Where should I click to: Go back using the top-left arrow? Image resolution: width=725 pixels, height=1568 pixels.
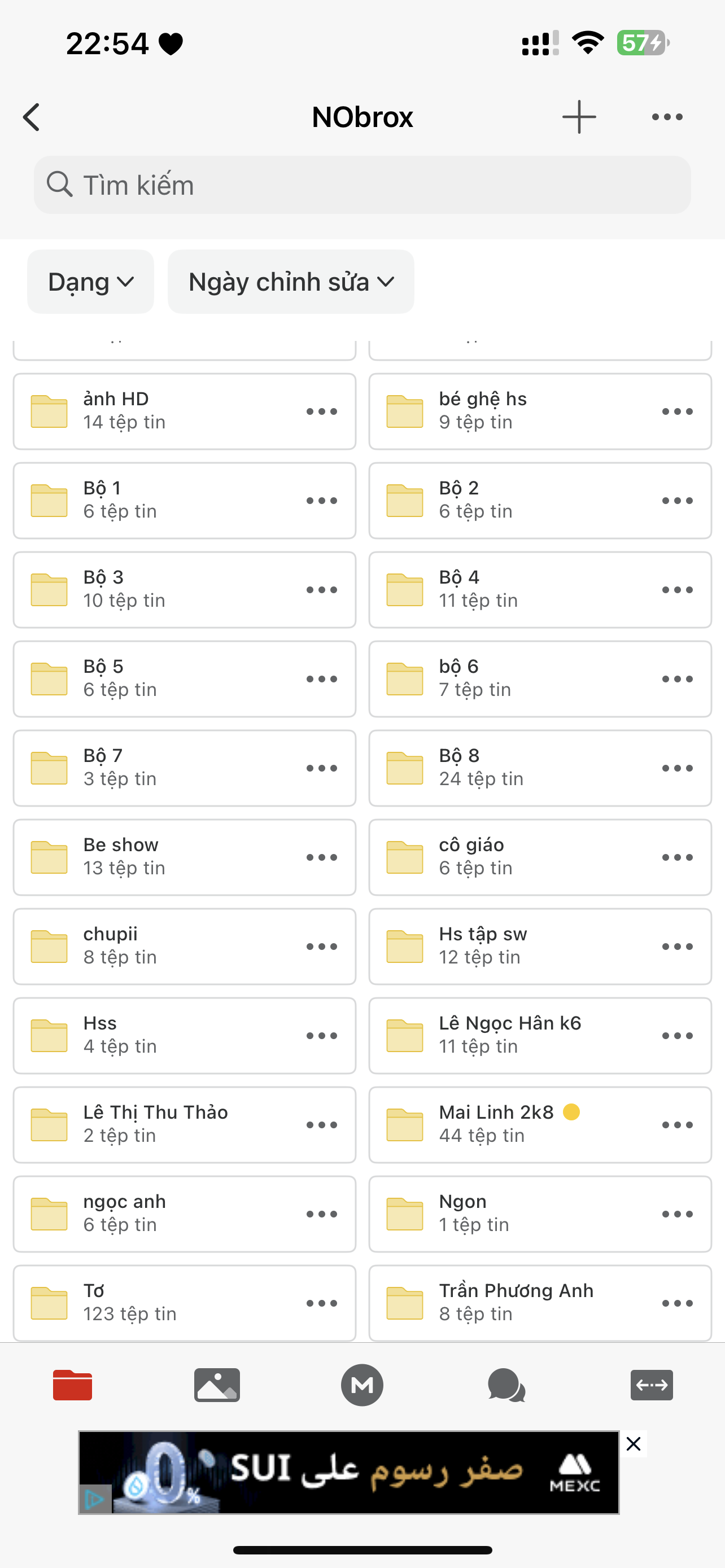tap(32, 117)
